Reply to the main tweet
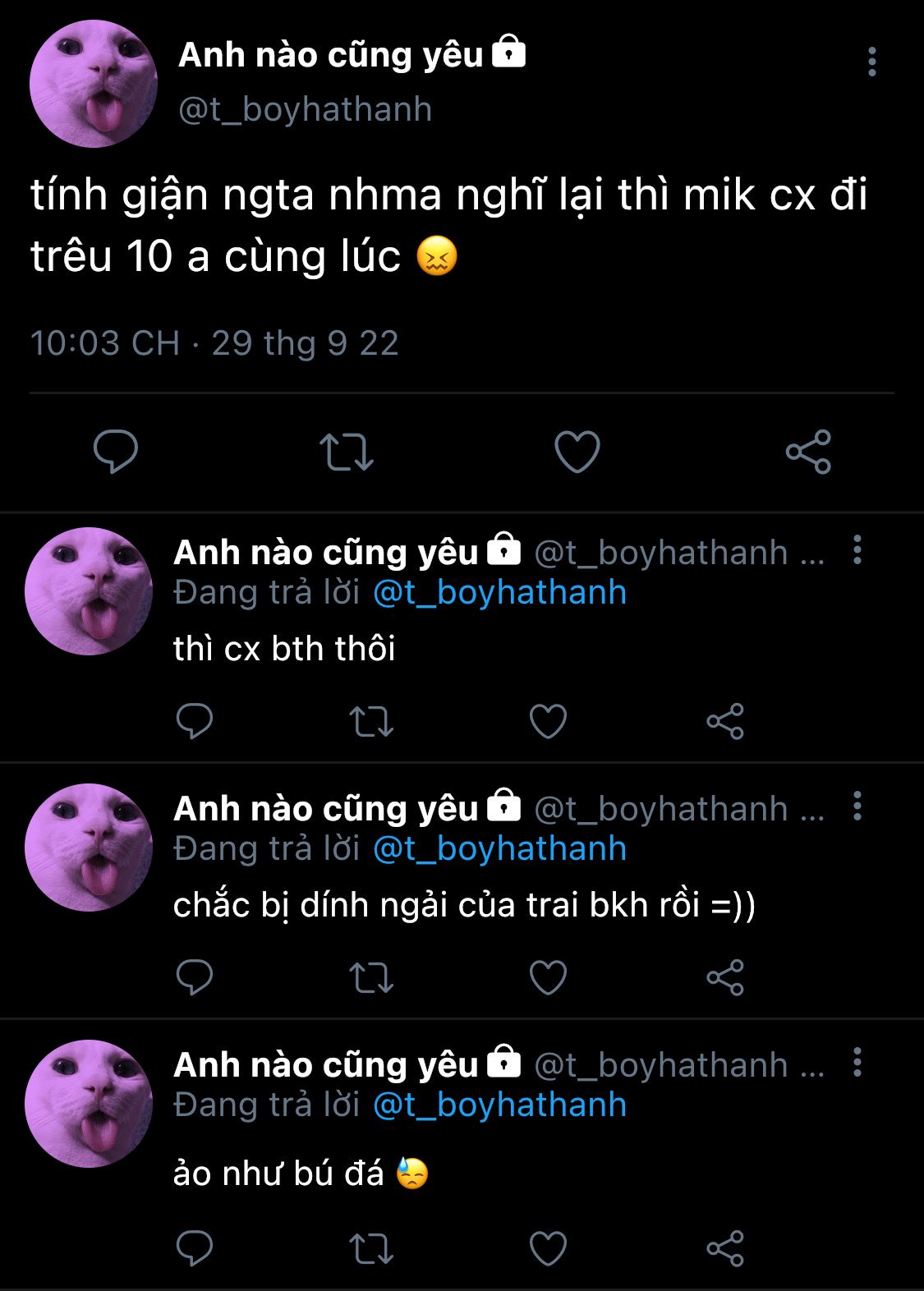The image size is (924, 1291). point(116,452)
